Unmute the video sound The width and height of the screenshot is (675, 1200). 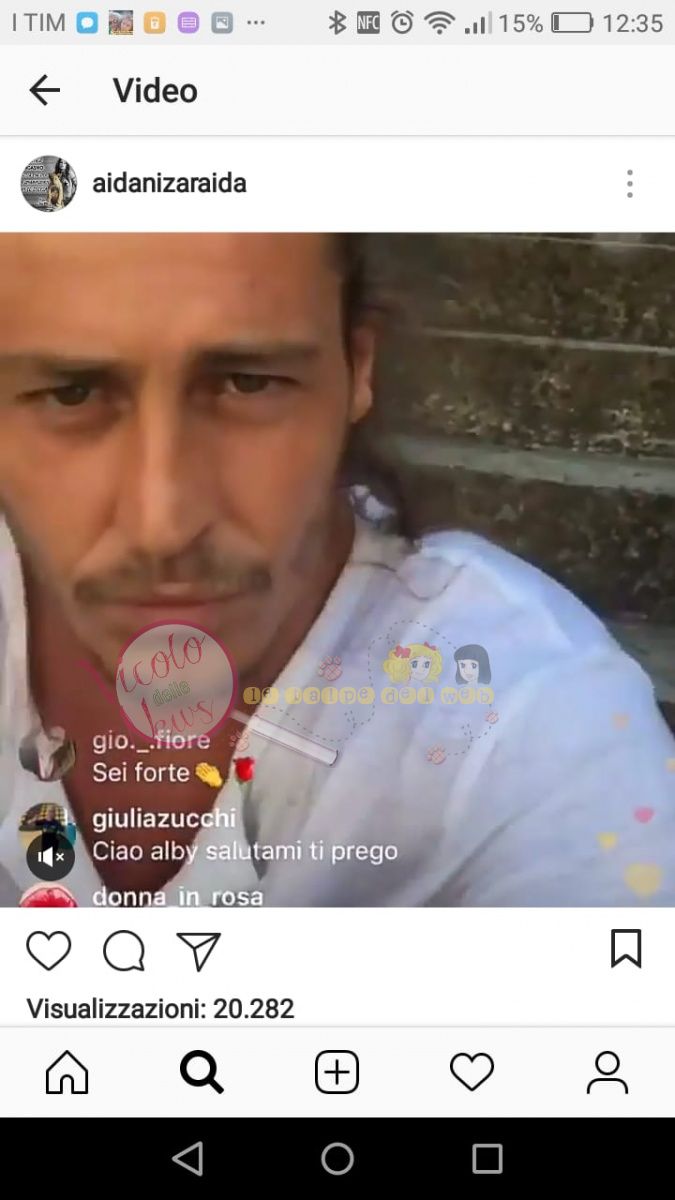click(x=50, y=857)
